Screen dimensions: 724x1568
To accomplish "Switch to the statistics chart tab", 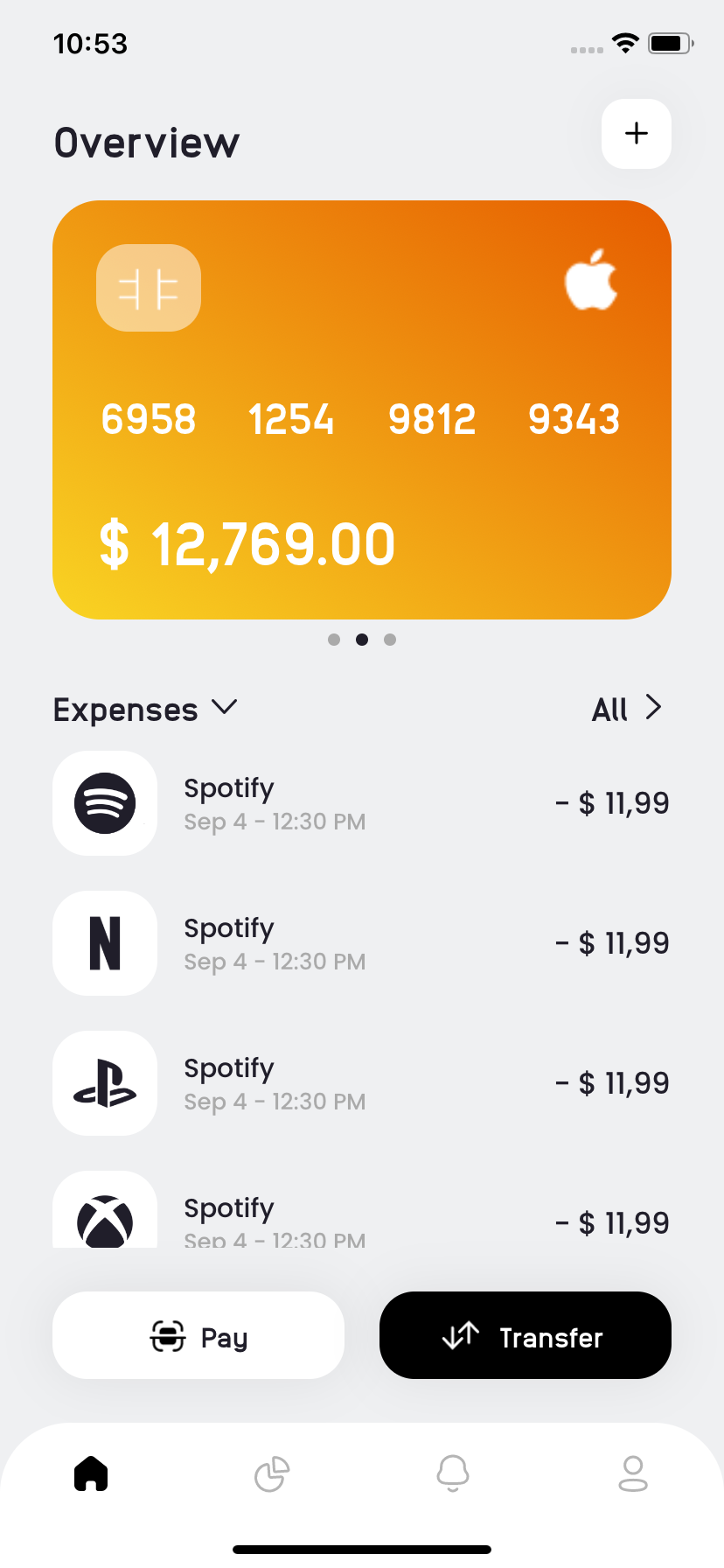I will click(272, 1473).
